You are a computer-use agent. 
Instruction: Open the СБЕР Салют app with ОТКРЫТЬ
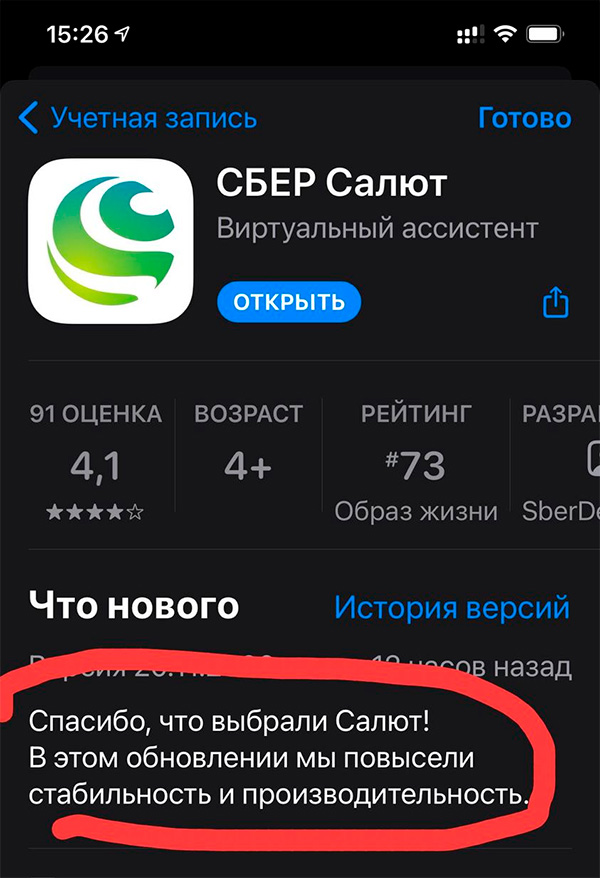coord(289,300)
